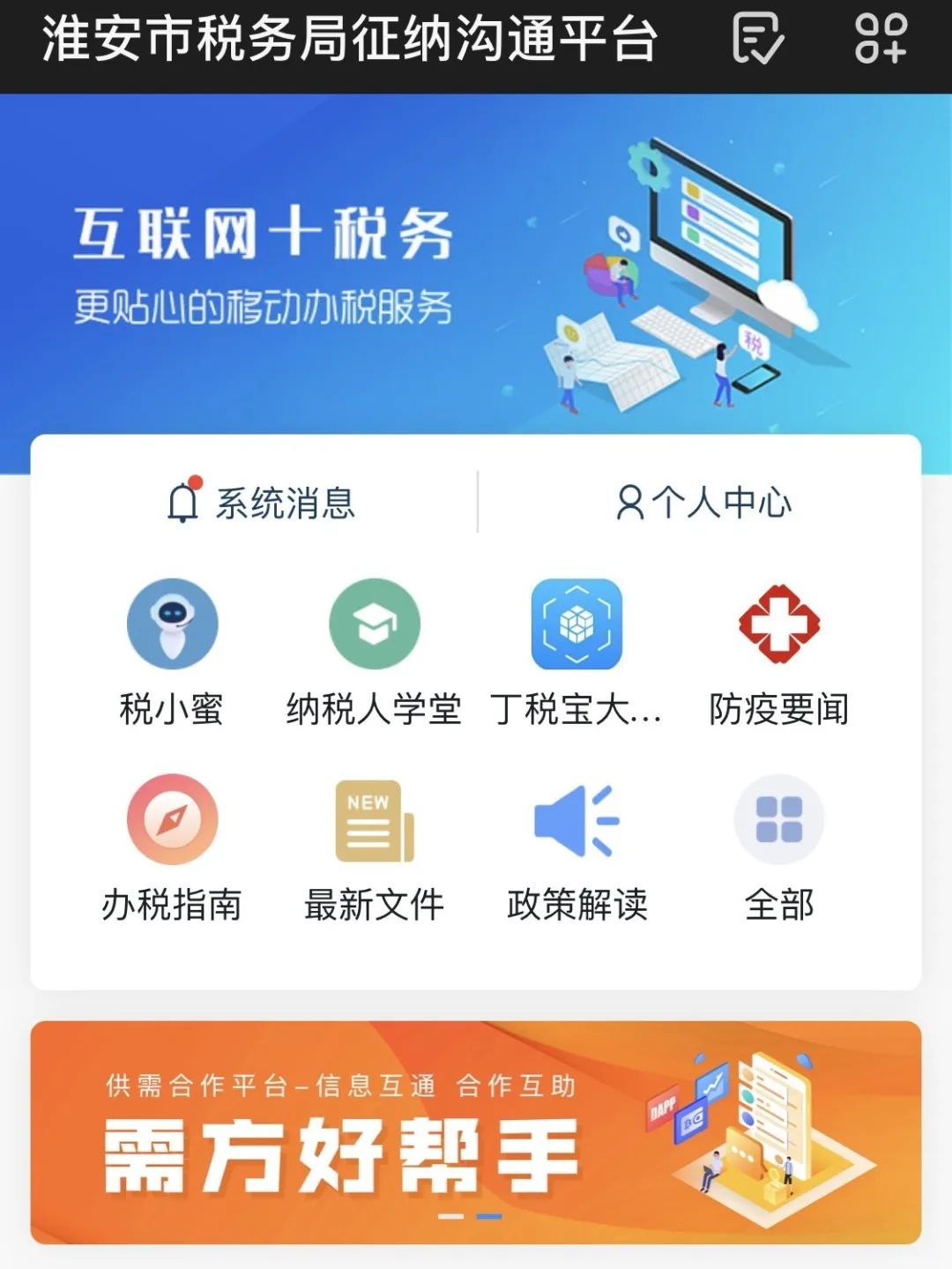Open the add-apps grid icon
This screenshot has width=952, height=1269.
pos(881,39)
